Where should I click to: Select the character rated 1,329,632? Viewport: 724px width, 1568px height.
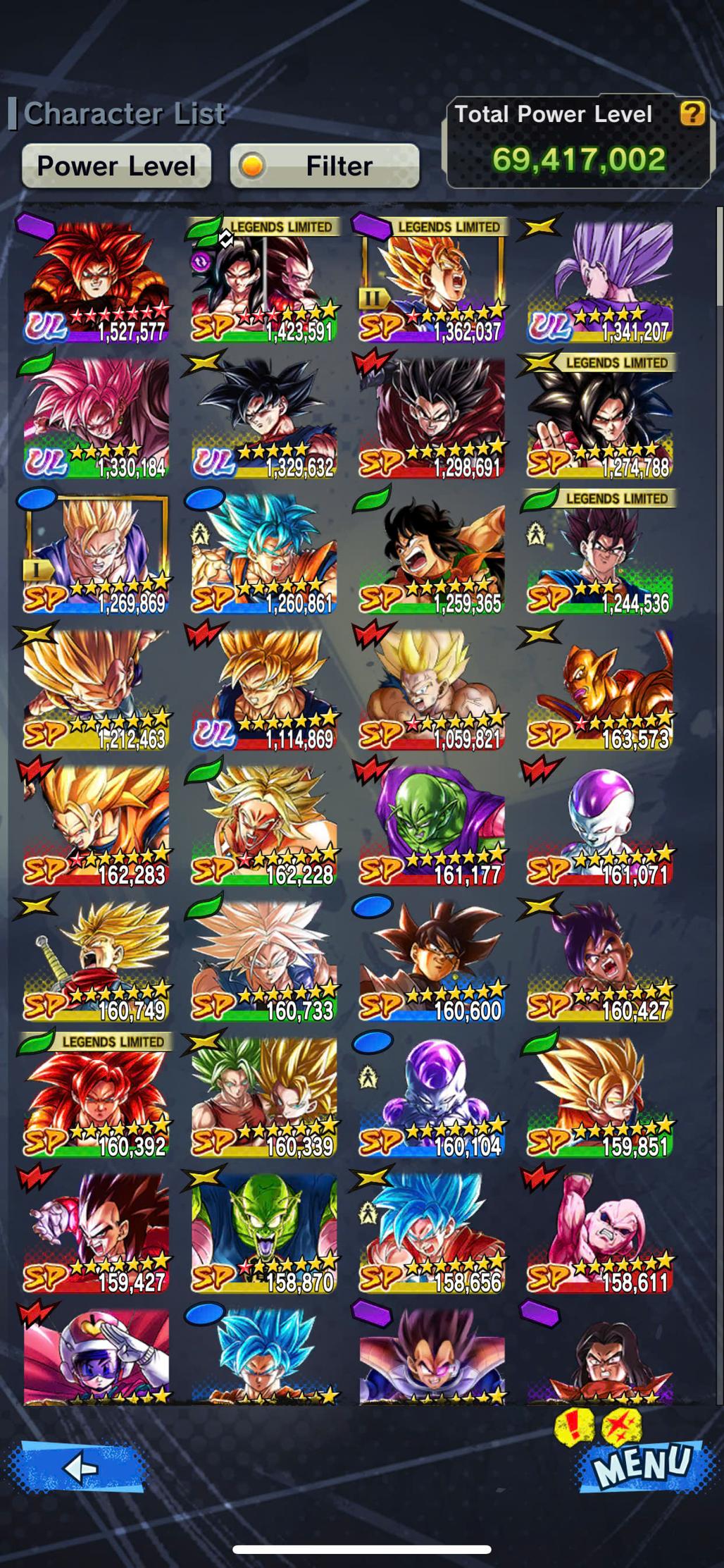point(264,418)
